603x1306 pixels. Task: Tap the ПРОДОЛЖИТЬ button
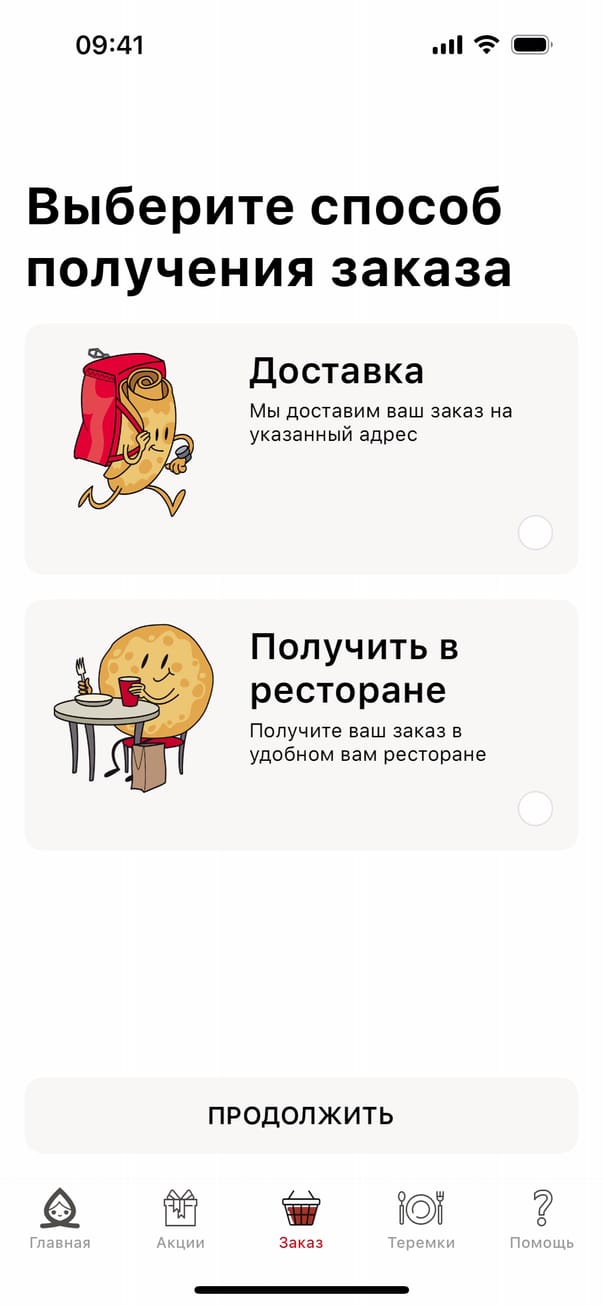[301, 1115]
